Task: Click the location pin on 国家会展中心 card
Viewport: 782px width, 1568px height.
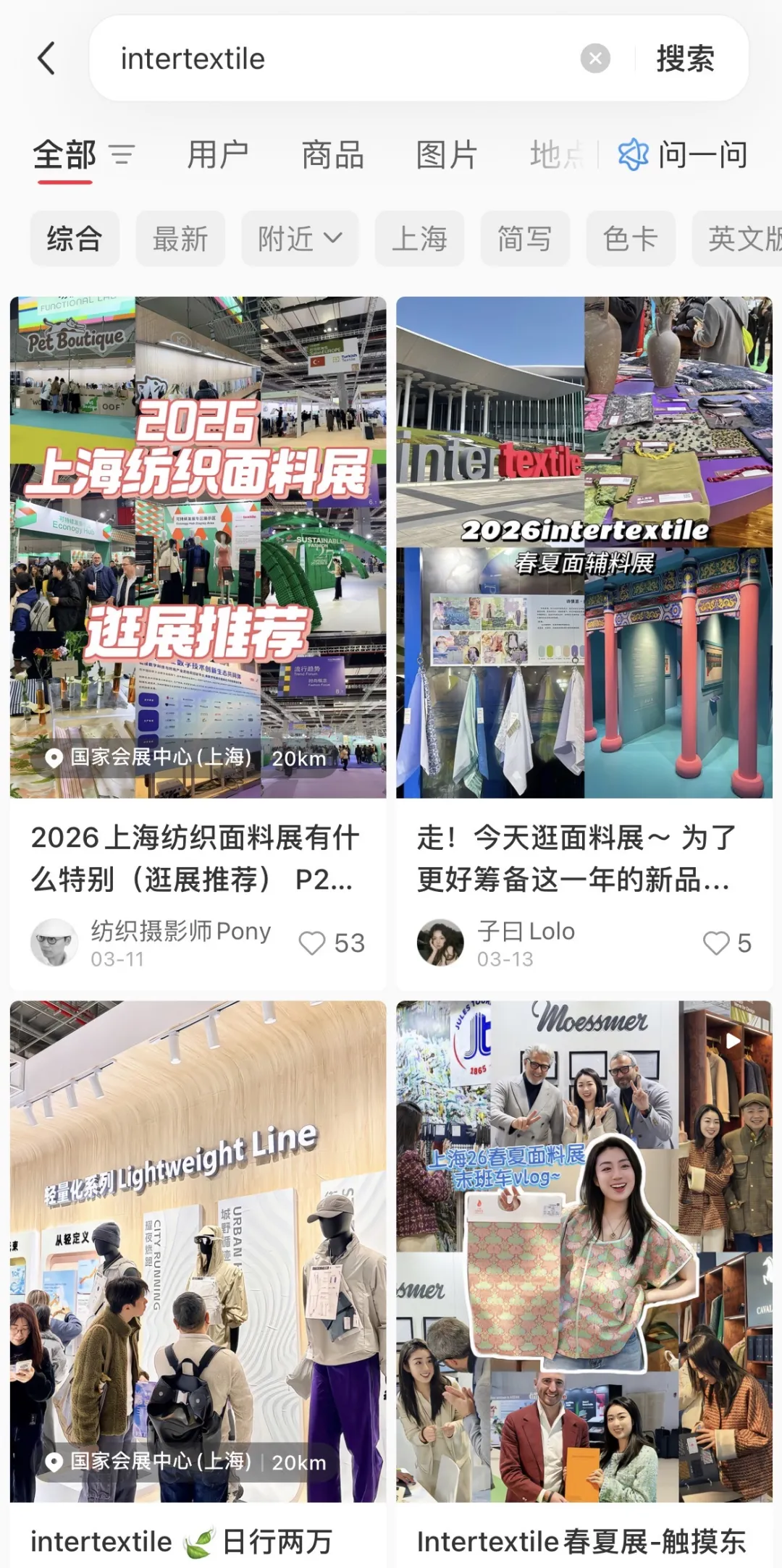Action: [x=53, y=759]
